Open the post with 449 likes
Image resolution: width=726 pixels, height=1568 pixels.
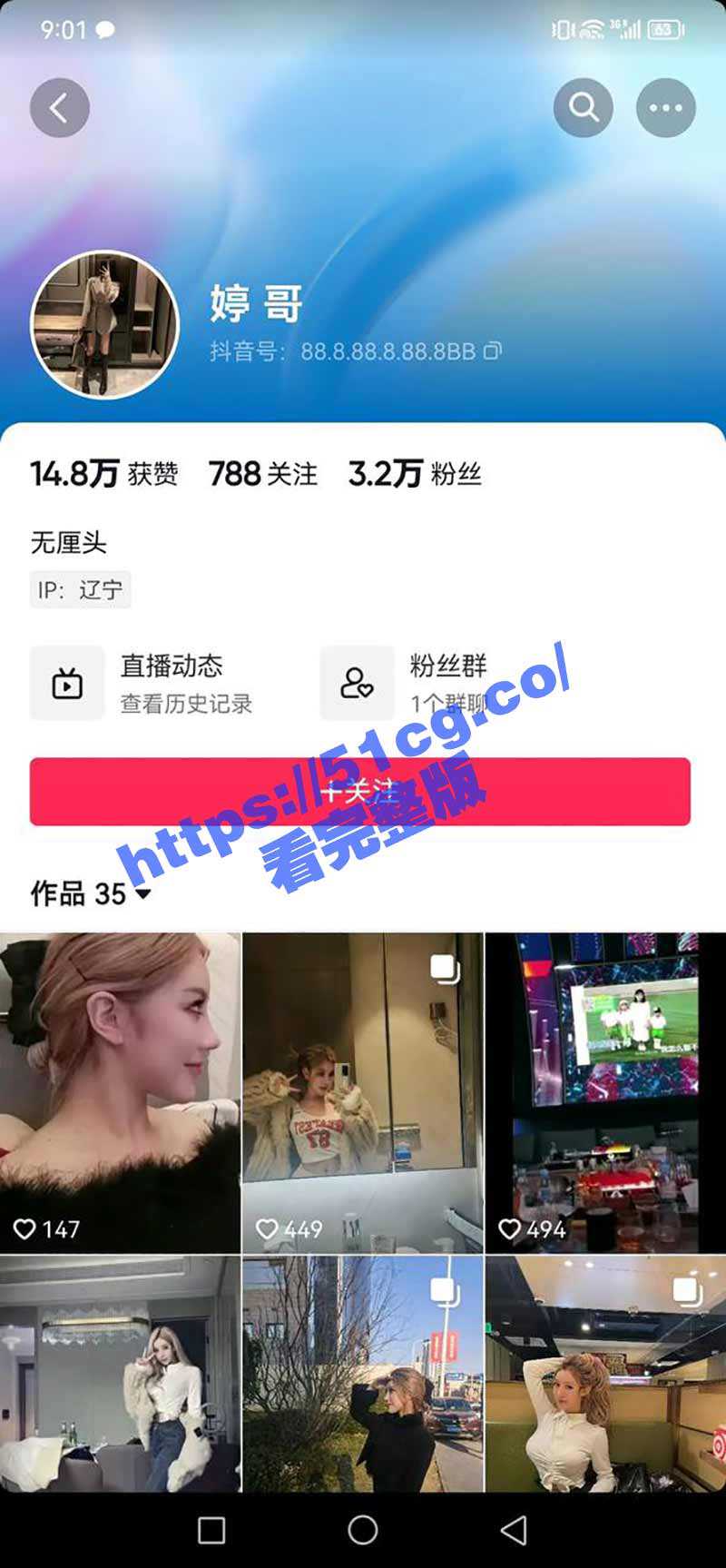tap(362, 1092)
